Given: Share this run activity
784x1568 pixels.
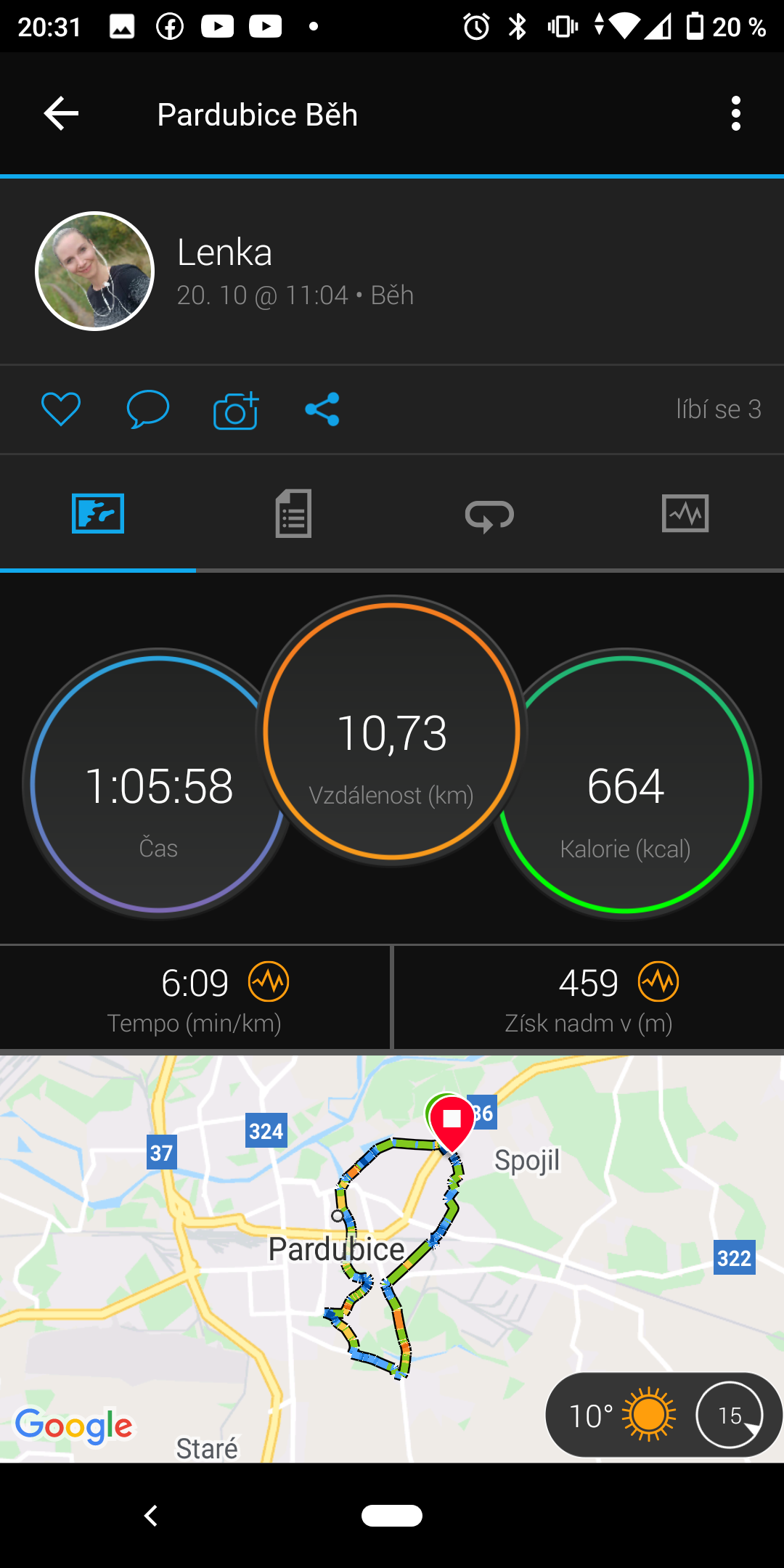Looking at the screenshot, I should point(322,409).
